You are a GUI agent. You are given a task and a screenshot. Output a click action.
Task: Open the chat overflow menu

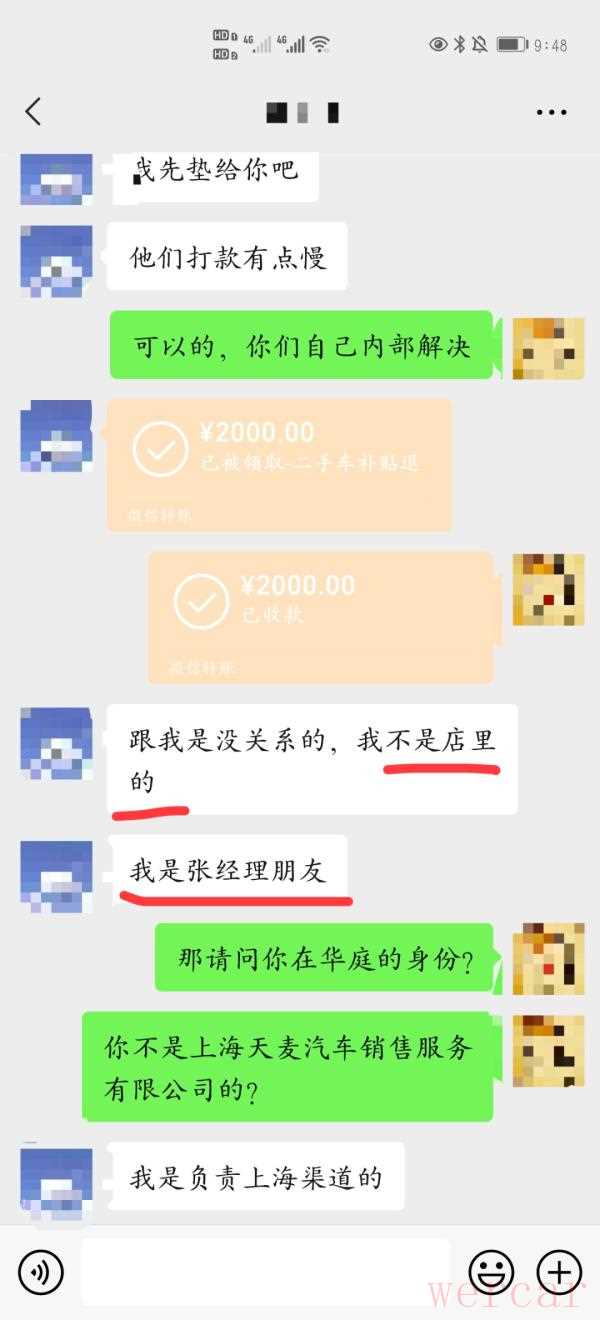(551, 112)
